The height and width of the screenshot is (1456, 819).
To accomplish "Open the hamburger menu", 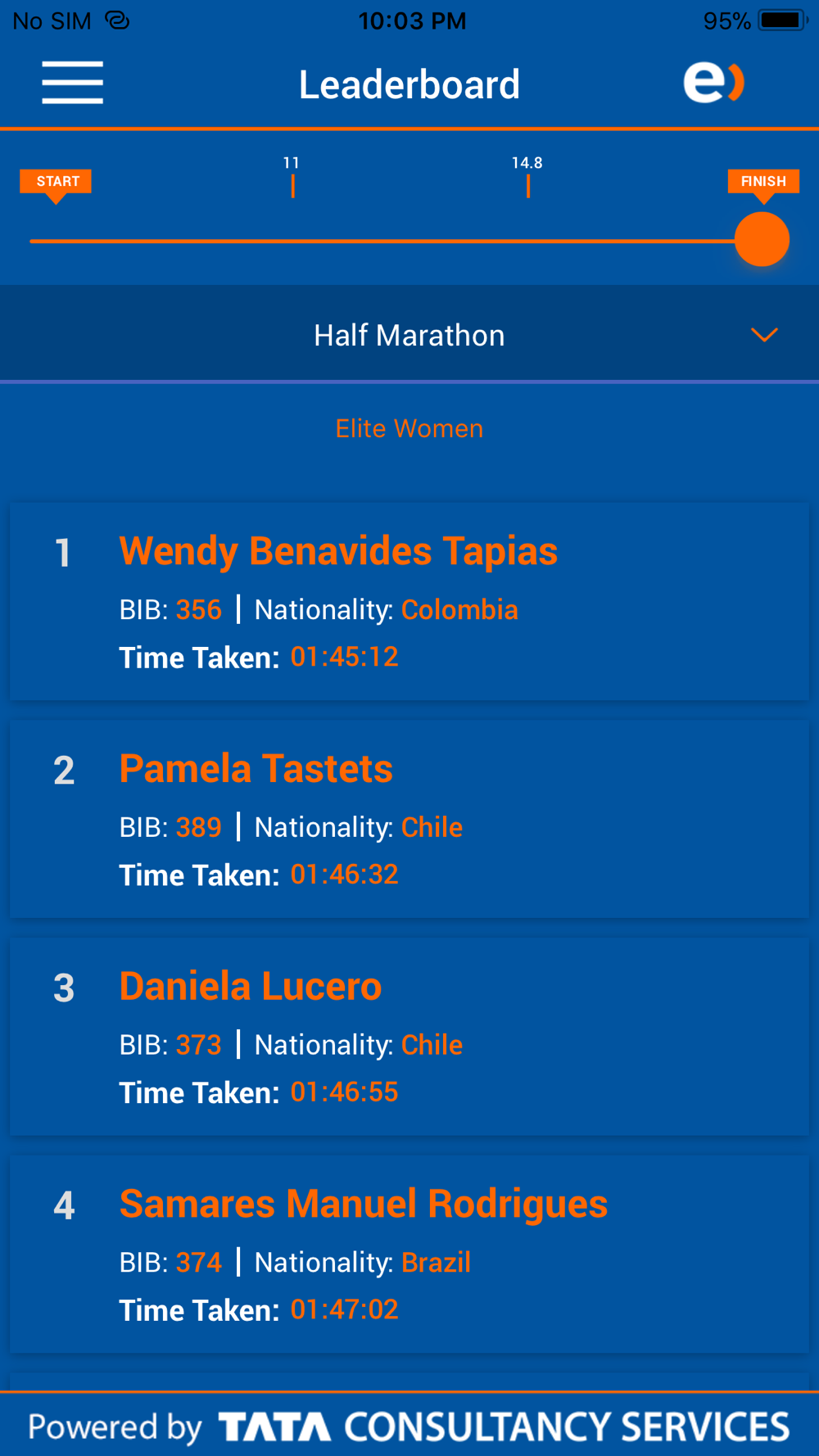I will pos(72,83).
